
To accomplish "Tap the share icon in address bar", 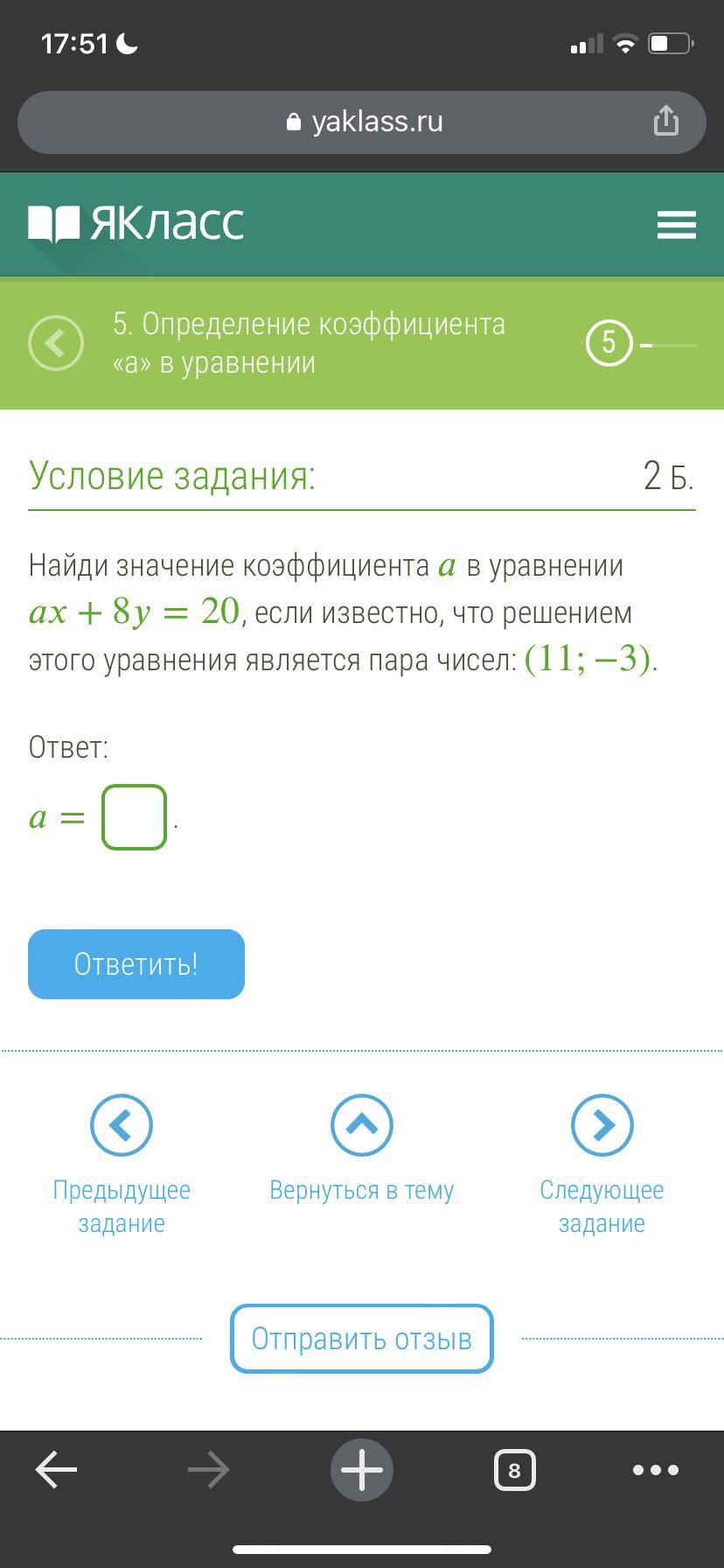I will pos(666,121).
